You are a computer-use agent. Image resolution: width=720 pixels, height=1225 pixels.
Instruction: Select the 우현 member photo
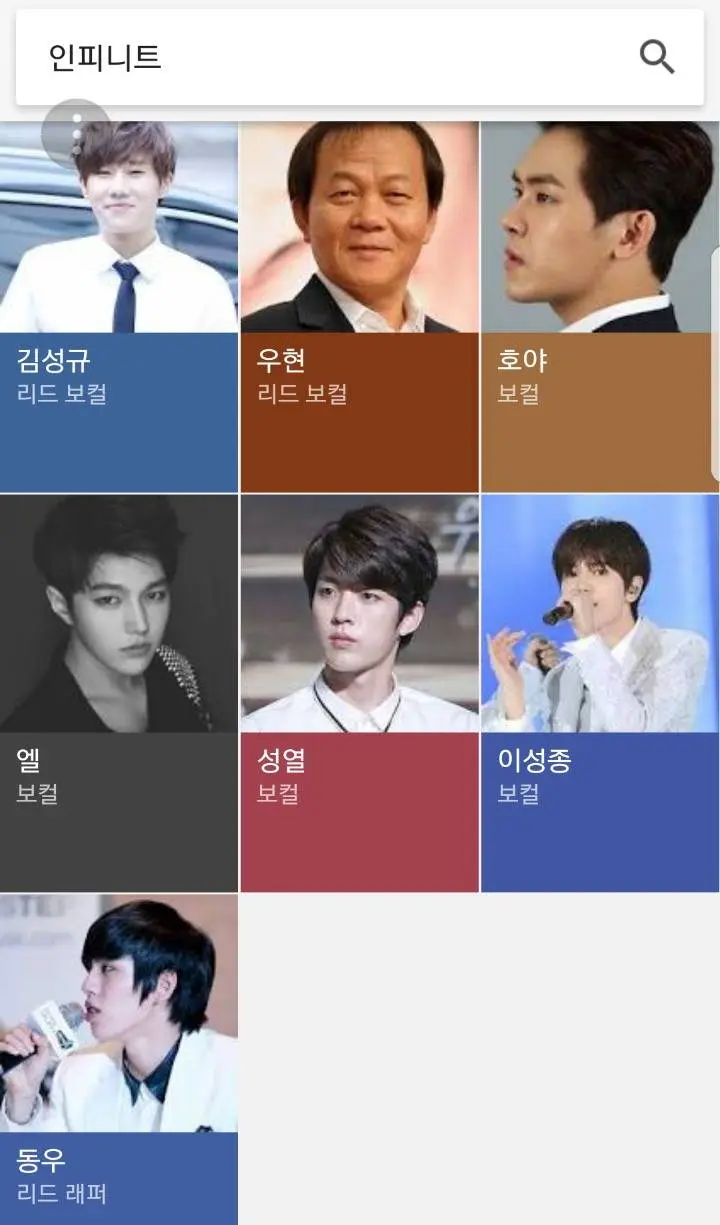coord(359,225)
